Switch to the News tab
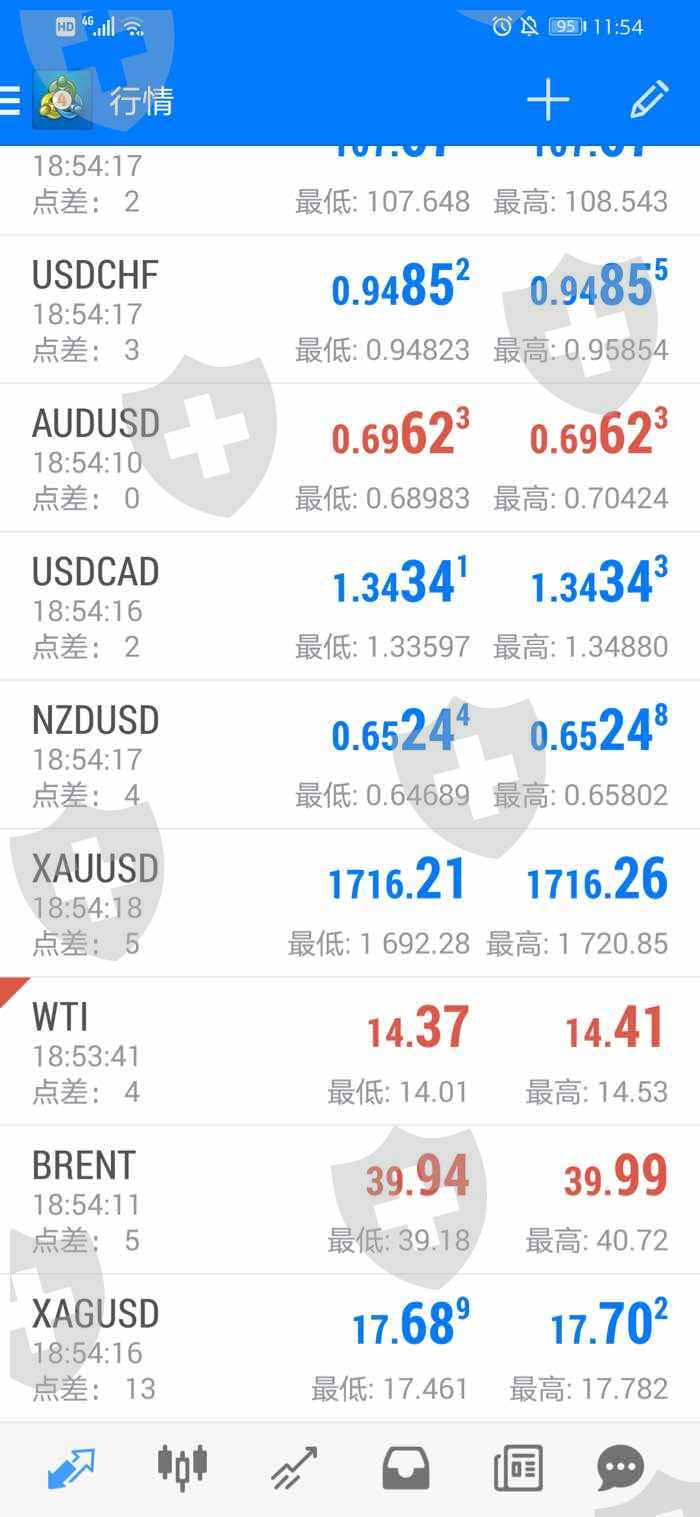This screenshot has height=1517, width=700. coord(518,1468)
